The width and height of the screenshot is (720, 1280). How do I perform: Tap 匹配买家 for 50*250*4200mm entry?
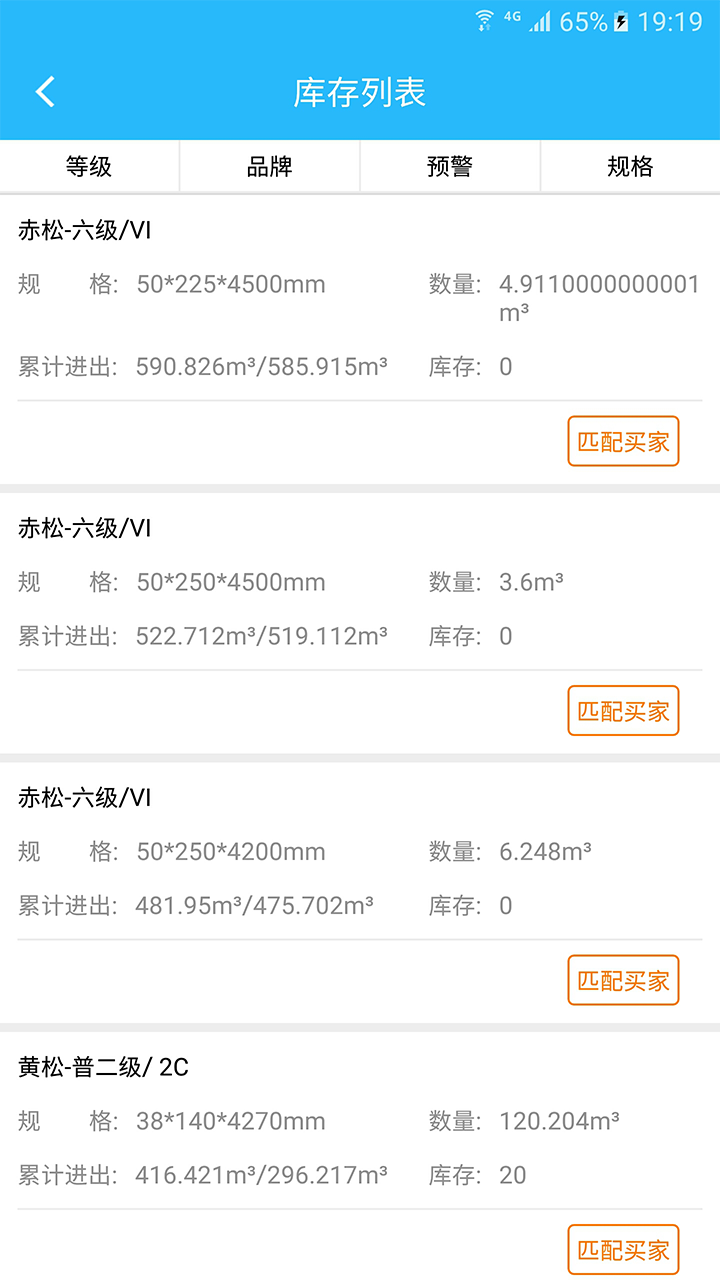pos(622,980)
